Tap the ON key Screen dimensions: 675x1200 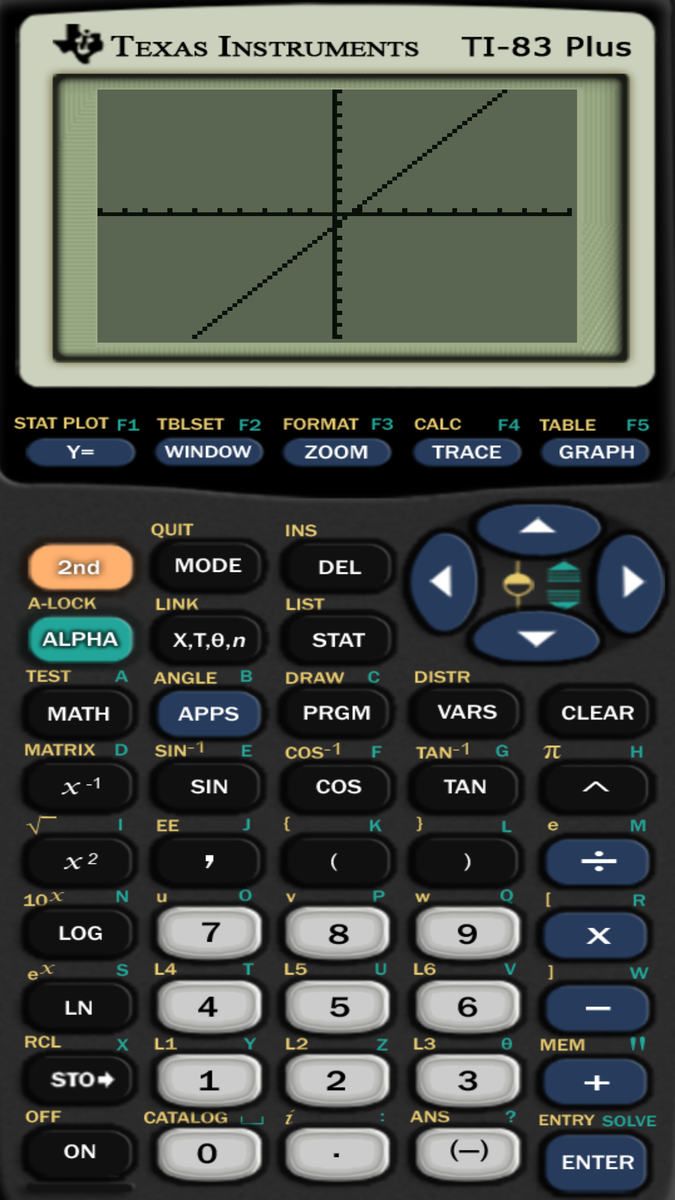(x=79, y=1152)
